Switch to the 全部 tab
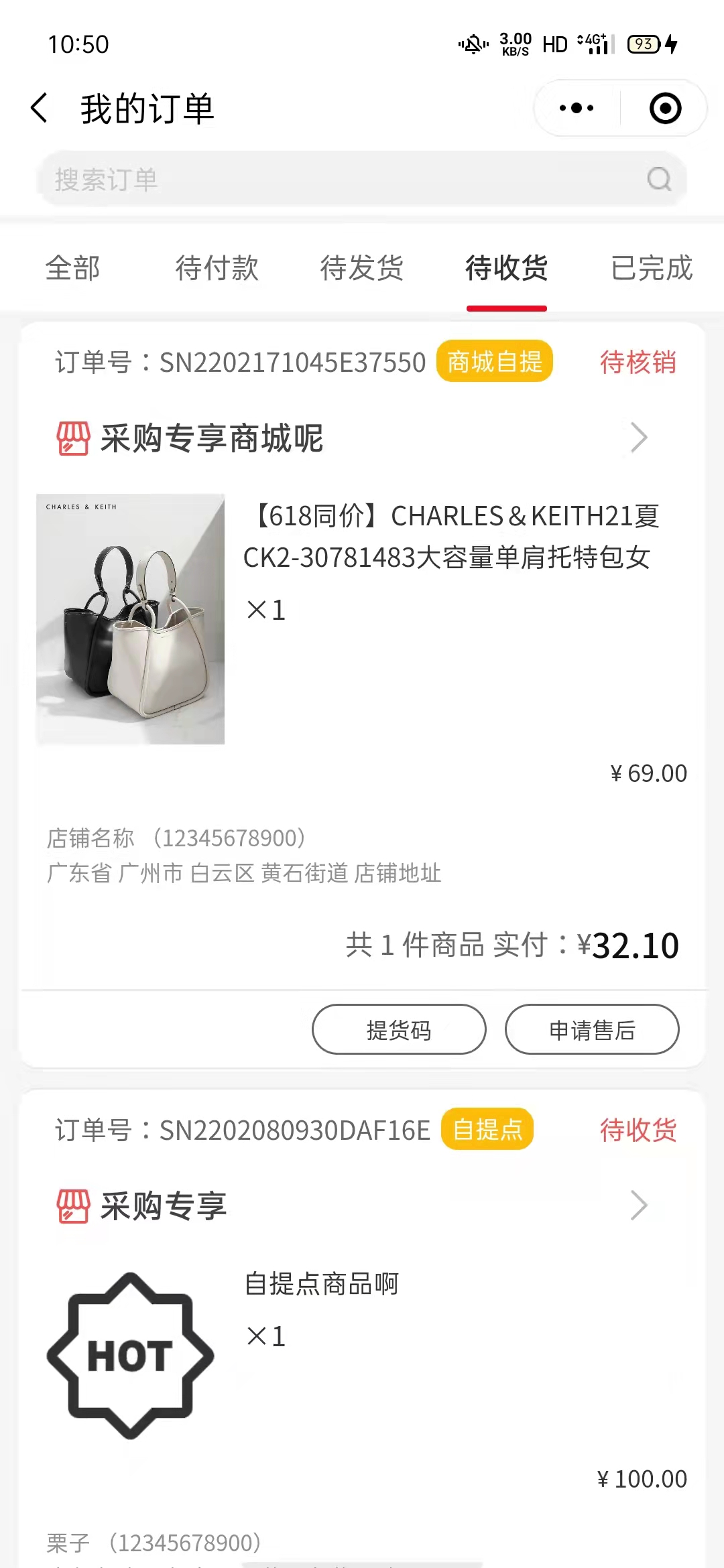724x1568 pixels. pyautogui.click(x=72, y=268)
